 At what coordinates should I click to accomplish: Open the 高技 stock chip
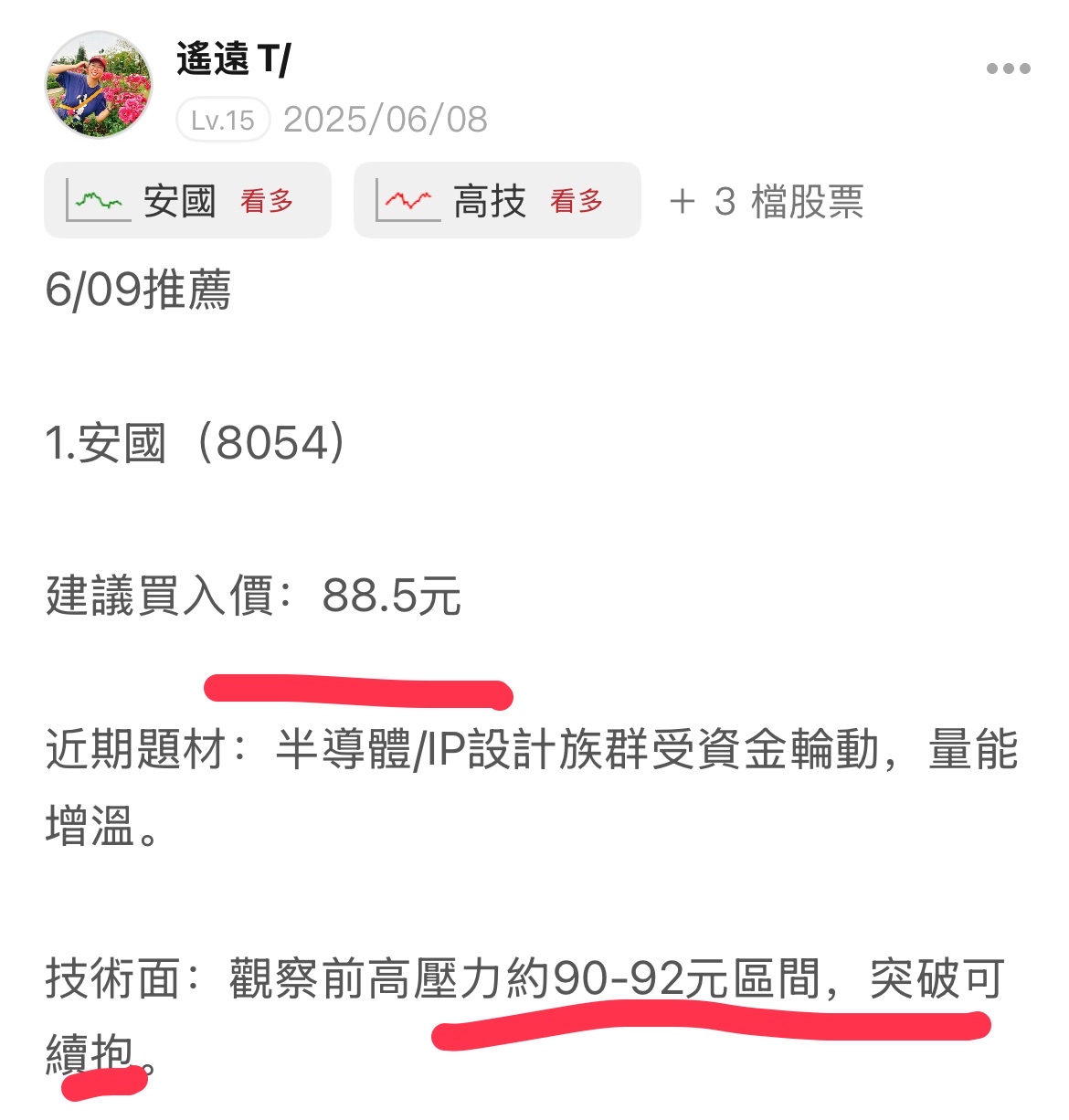pyautogui.click(x=497, y=201)
